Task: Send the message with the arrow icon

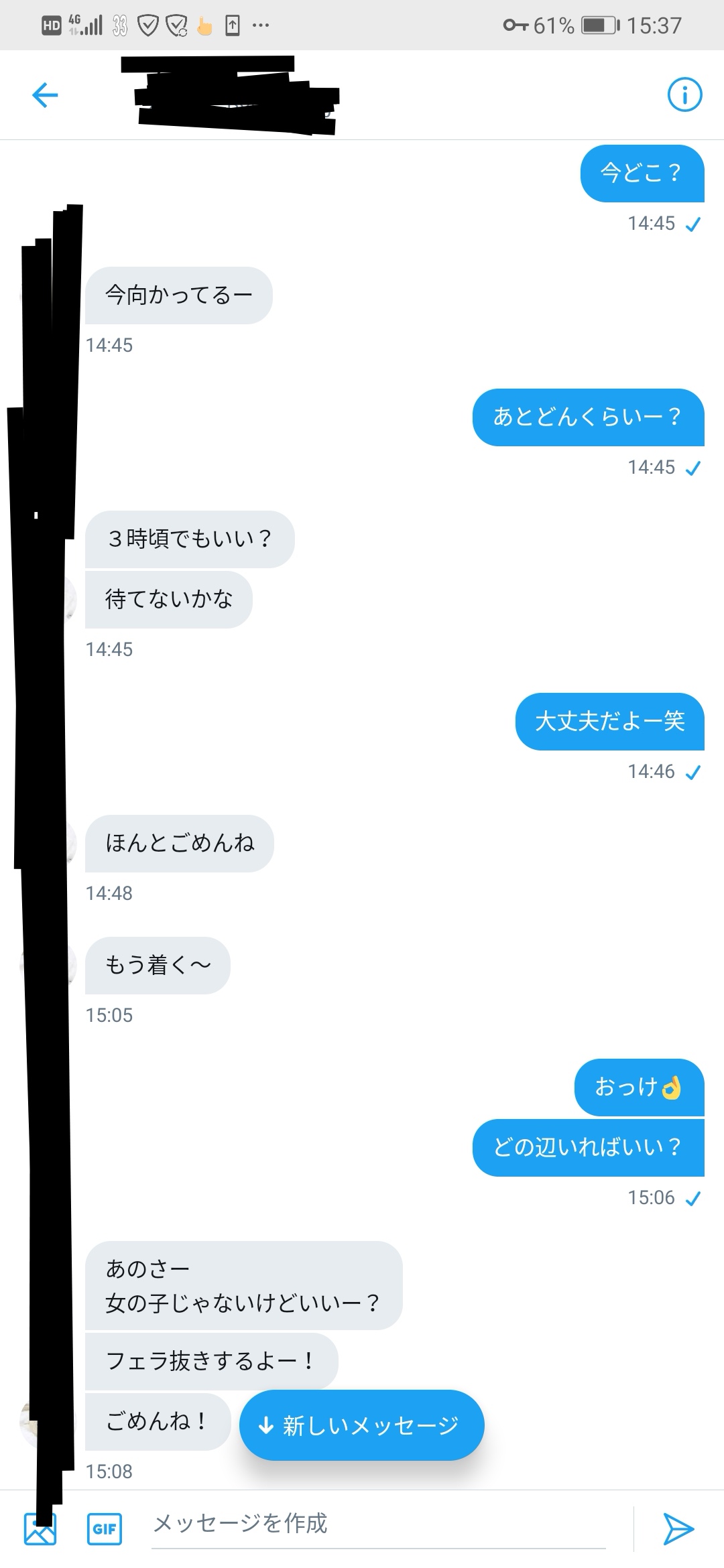Action: tap(678, 1529)
